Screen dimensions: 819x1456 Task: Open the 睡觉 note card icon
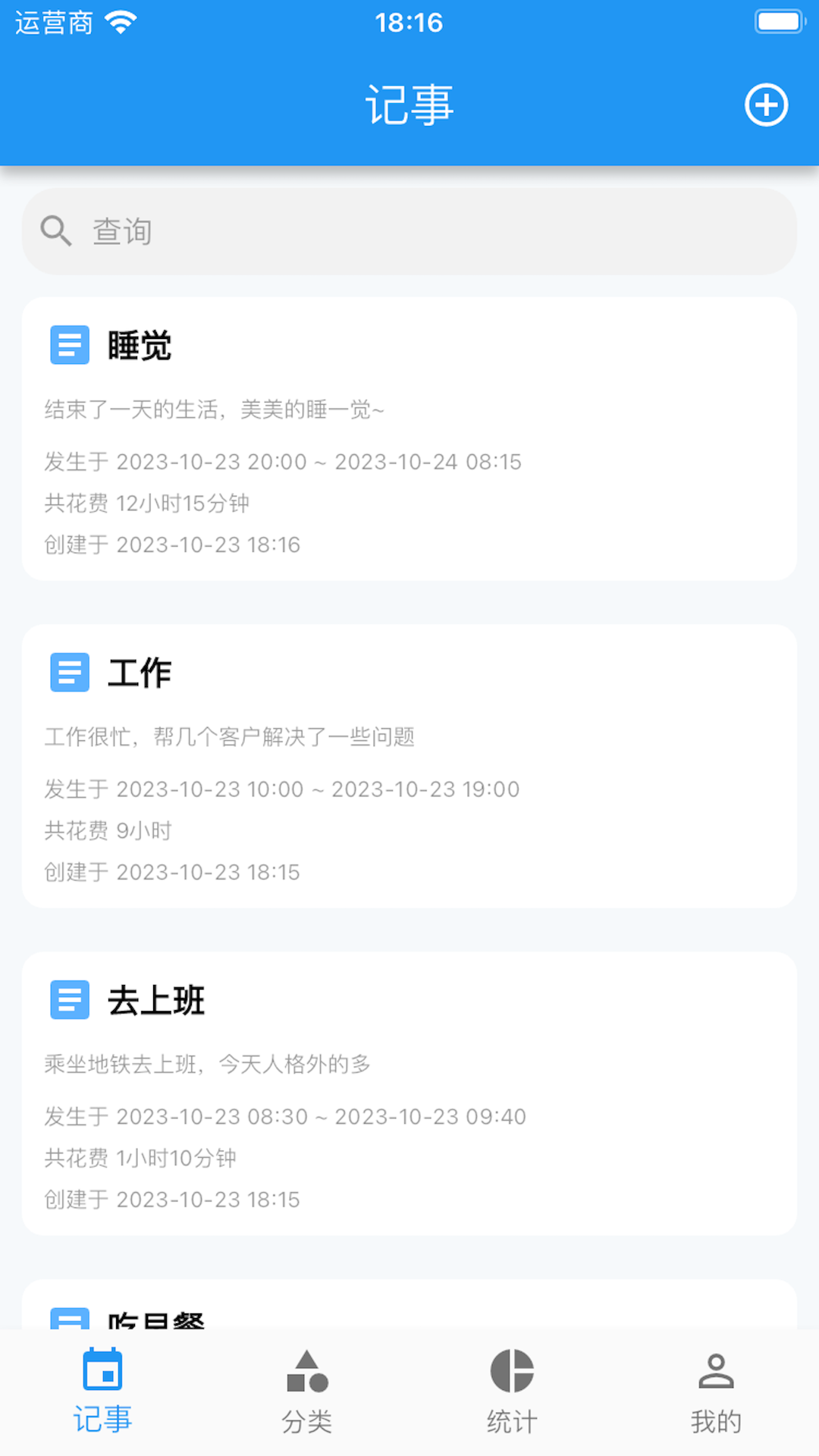[69, 346]
